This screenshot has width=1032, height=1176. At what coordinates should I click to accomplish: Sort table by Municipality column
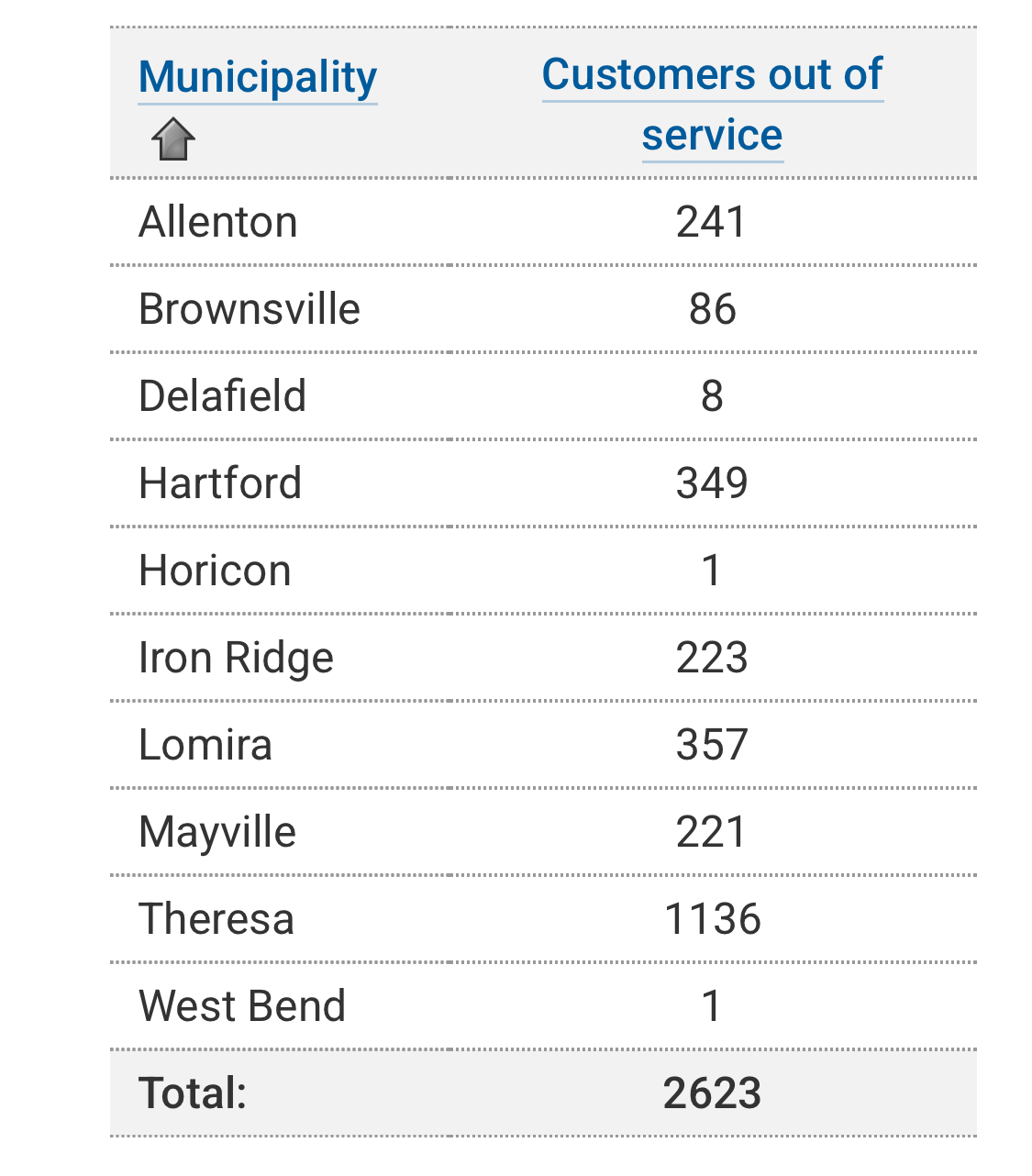click(258, 78)
